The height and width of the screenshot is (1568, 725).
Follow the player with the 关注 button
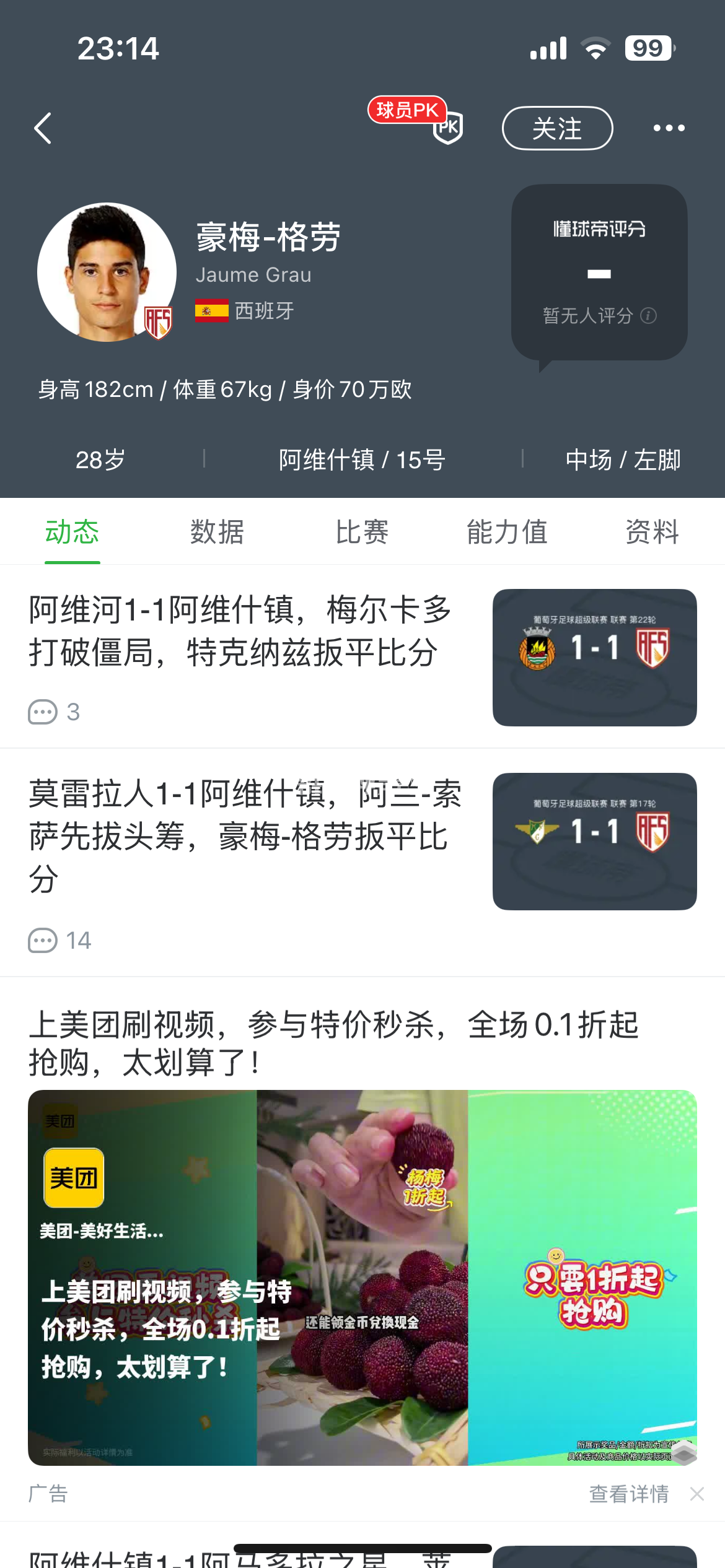point(557,128)
